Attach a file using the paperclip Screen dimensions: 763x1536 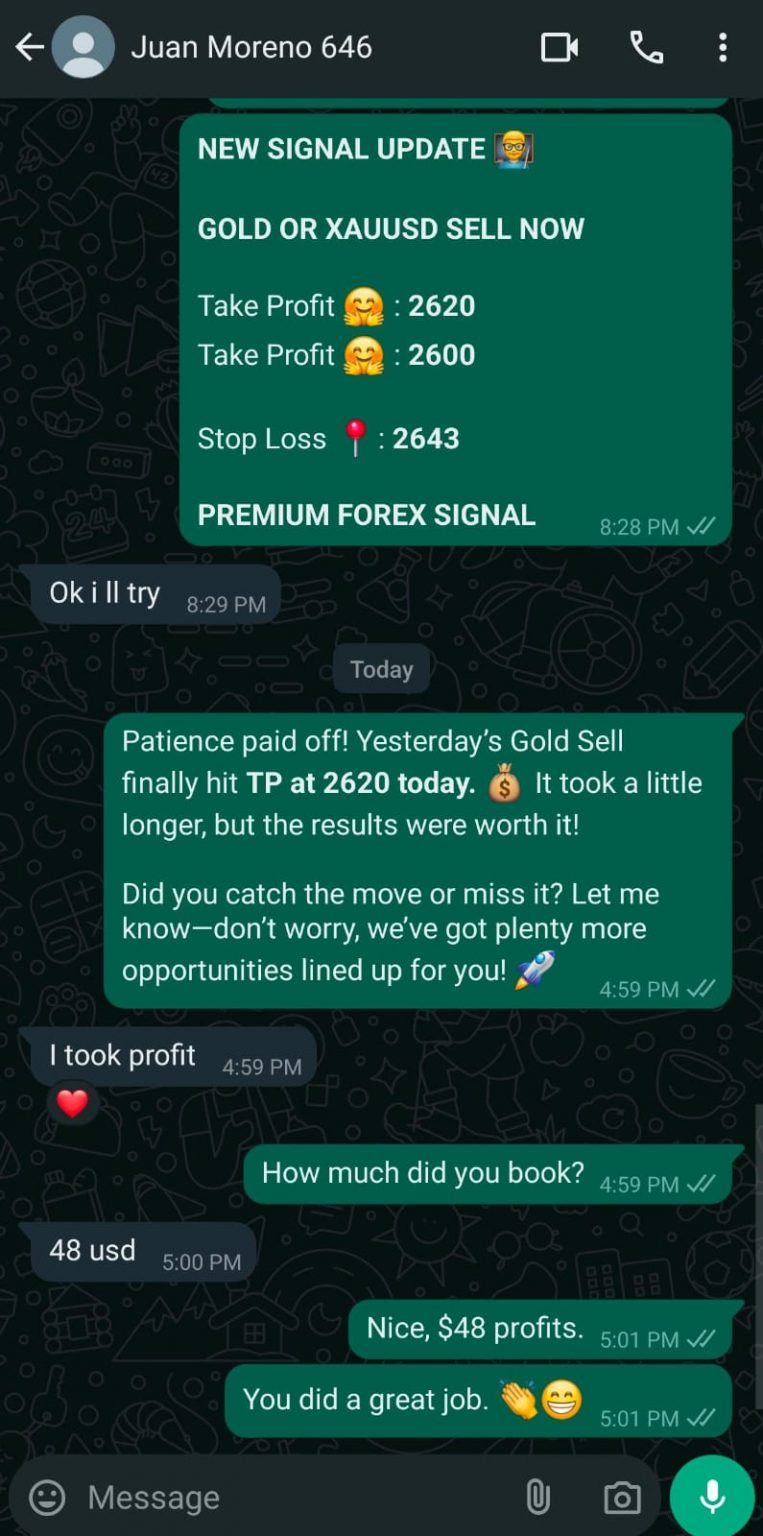pos(539,1497)
